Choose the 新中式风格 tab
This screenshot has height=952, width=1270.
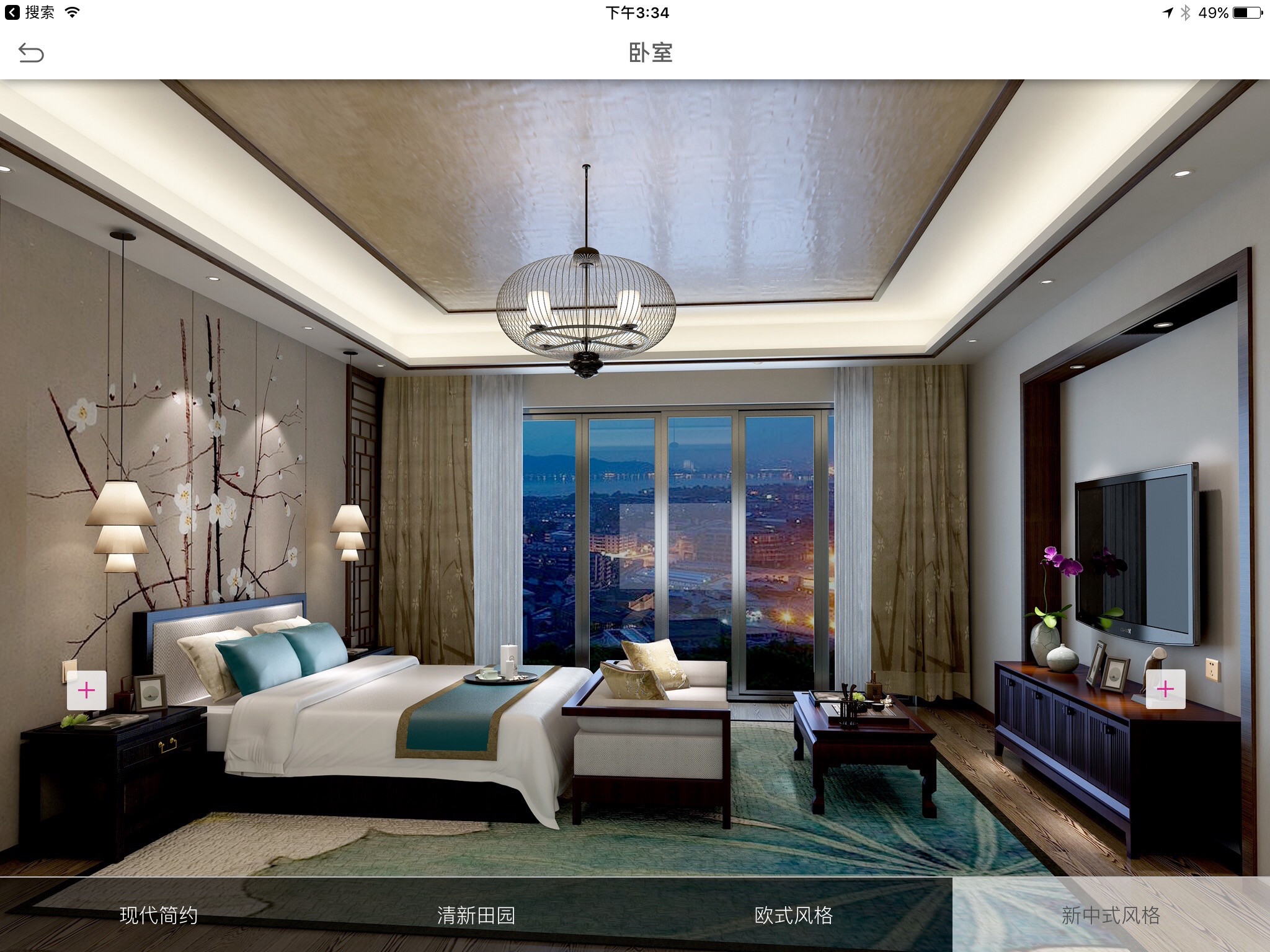(x=1111, y=915)
